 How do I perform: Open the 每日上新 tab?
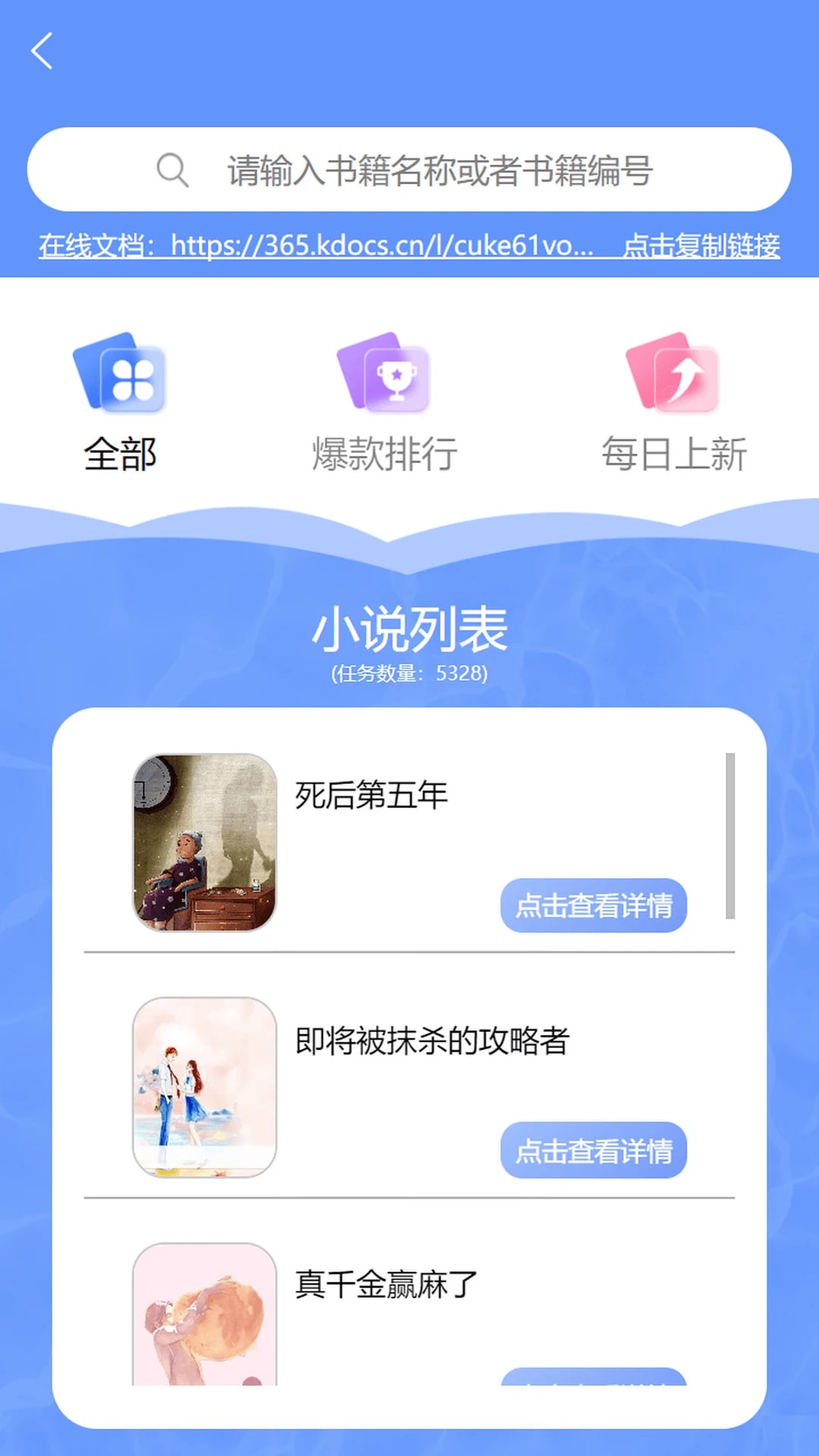point(673,403)
